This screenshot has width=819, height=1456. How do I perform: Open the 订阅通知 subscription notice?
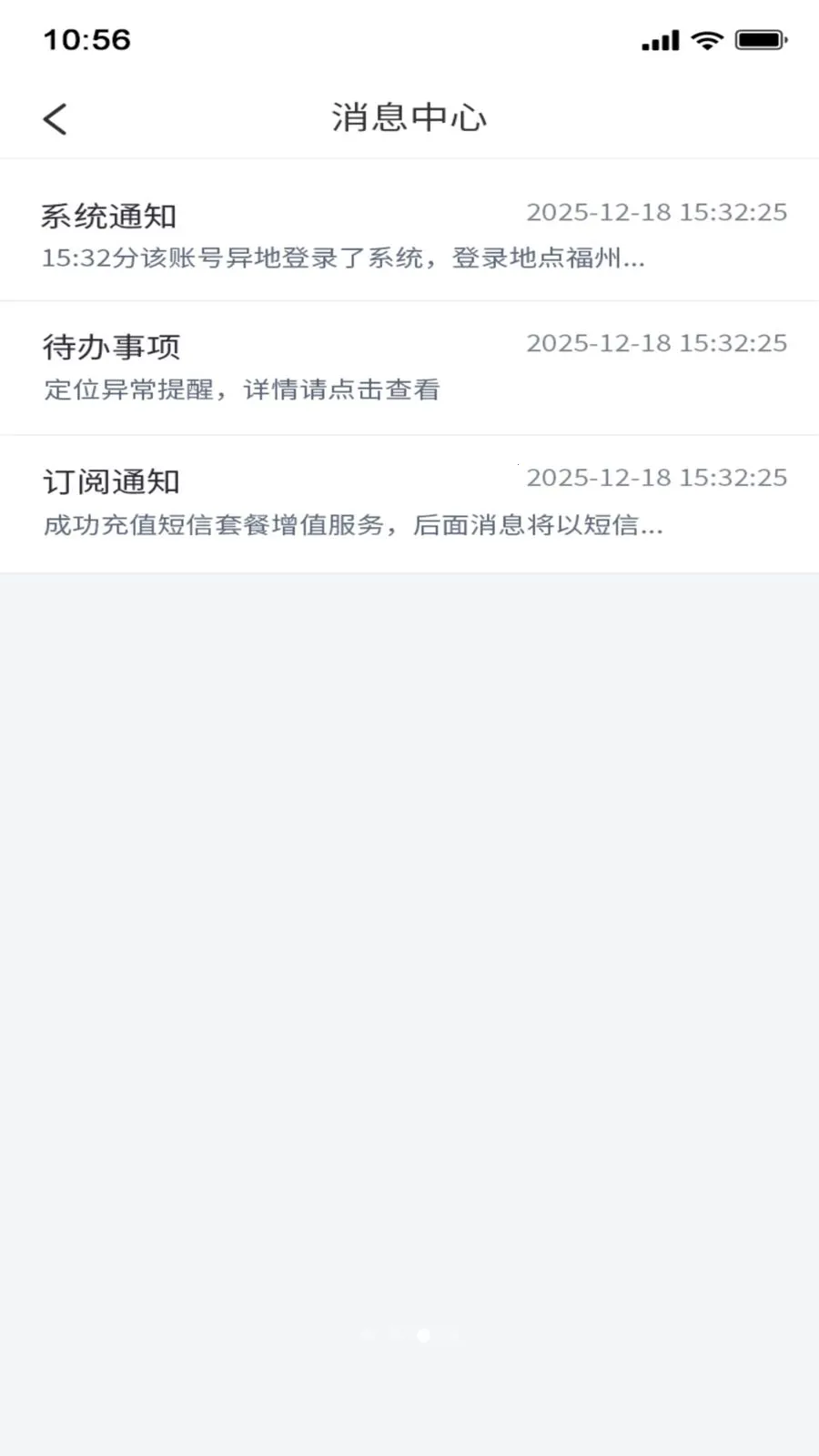point(409,500)
